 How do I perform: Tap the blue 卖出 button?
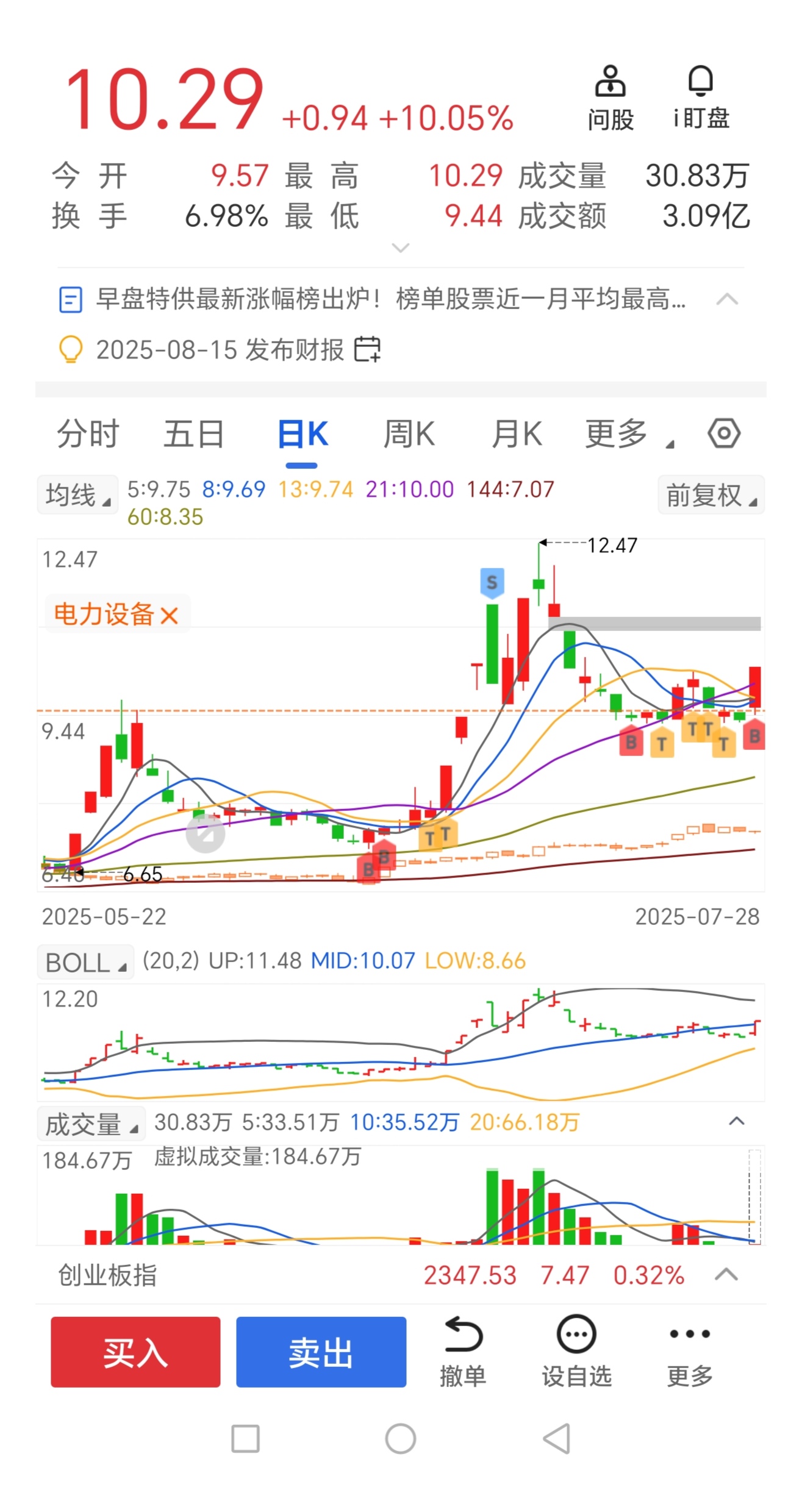(x=321, y=1352)
